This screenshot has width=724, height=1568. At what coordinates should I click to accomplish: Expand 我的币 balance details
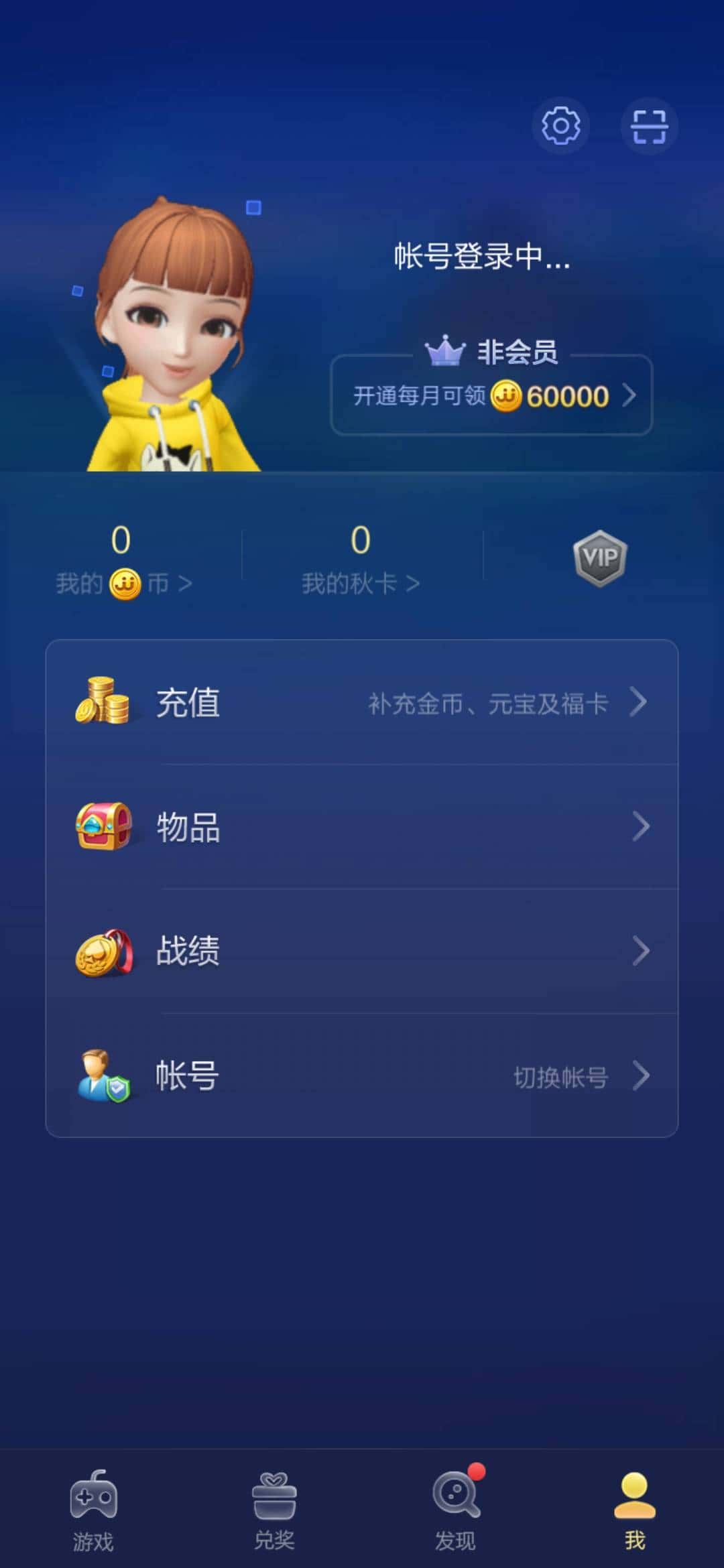124,583
